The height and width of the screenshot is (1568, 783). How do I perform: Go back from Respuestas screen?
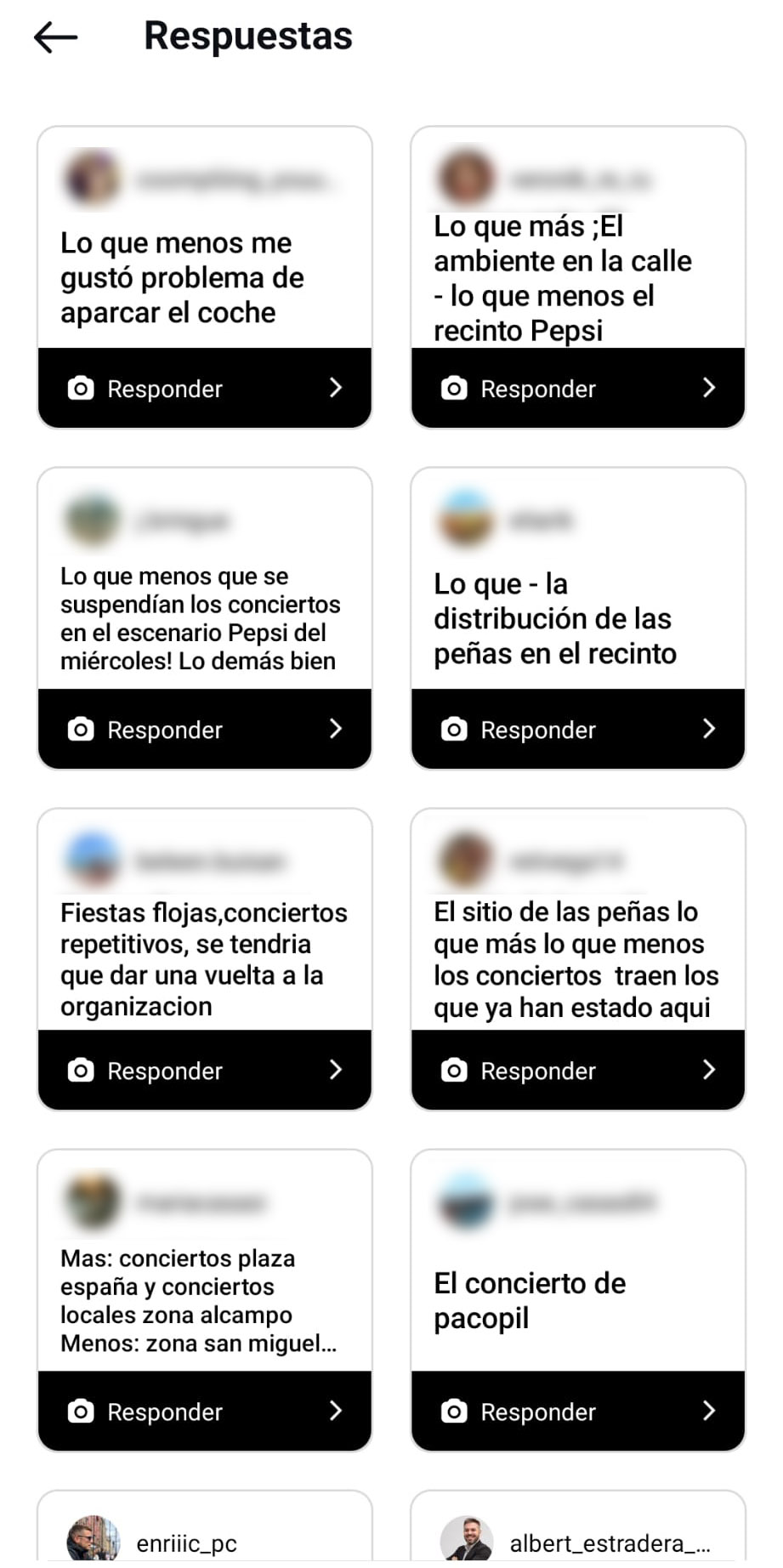(x=56, y=37)
